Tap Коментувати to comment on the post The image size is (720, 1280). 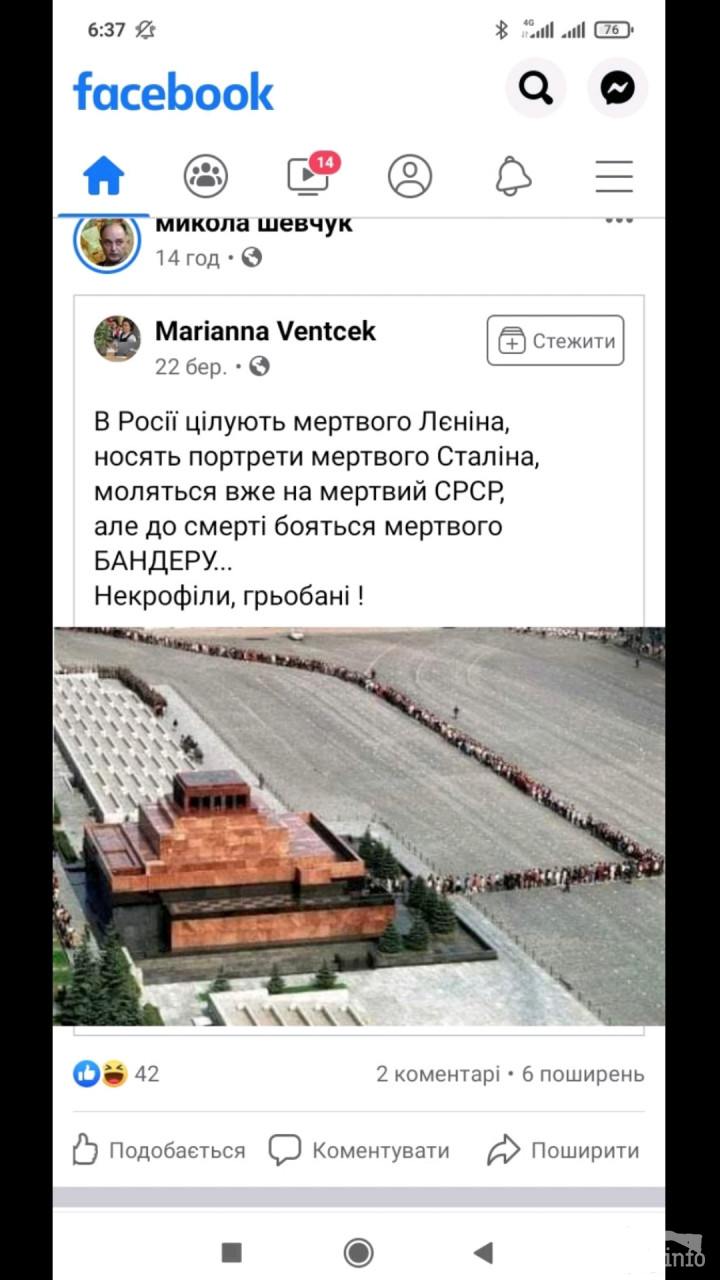(x=359, y=1150)
